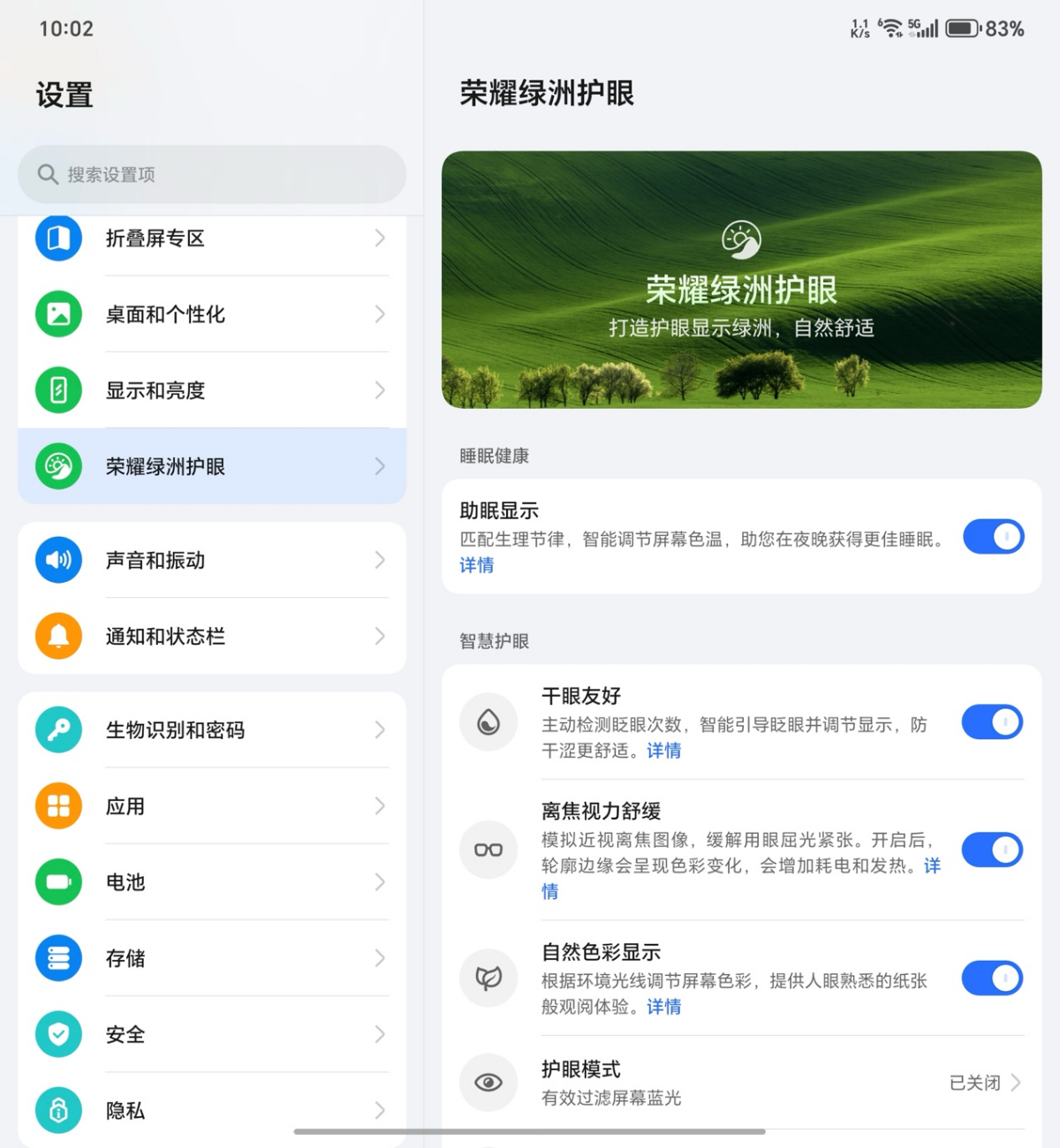Select 荣耀绿洲护眼 in the sidebar

tap(212, 466)
